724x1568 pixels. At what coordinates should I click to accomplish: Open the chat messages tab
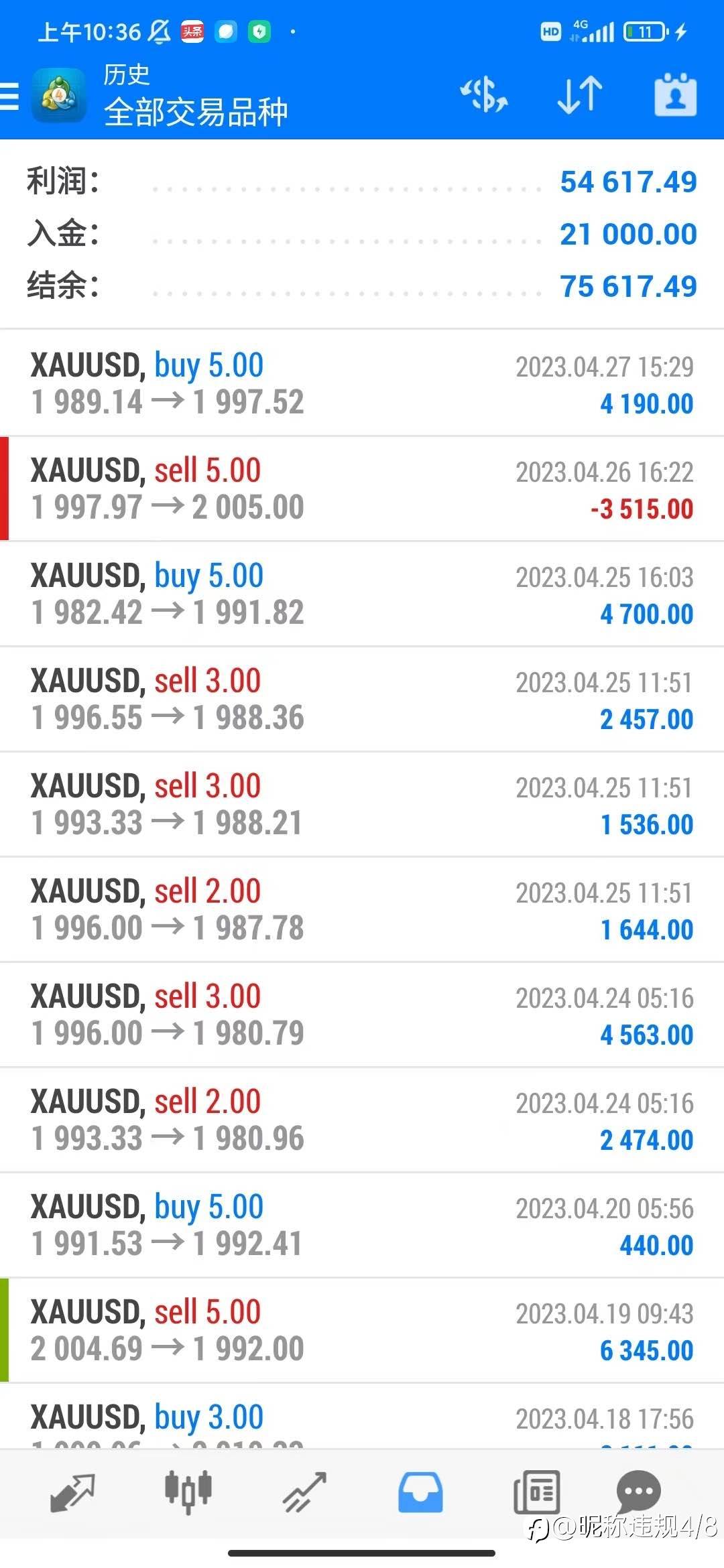pos(638,1492)
